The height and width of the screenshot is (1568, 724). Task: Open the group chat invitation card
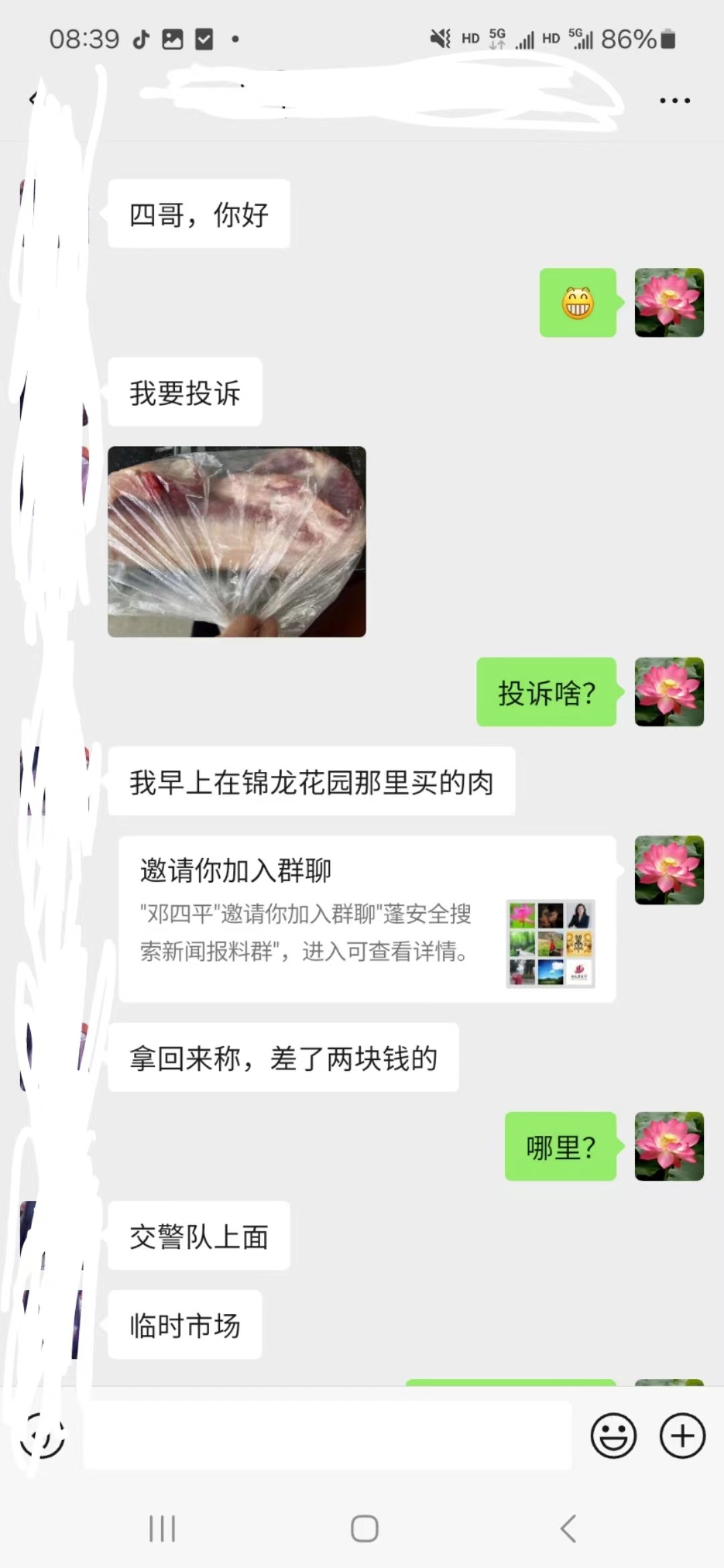click(367, 919)
